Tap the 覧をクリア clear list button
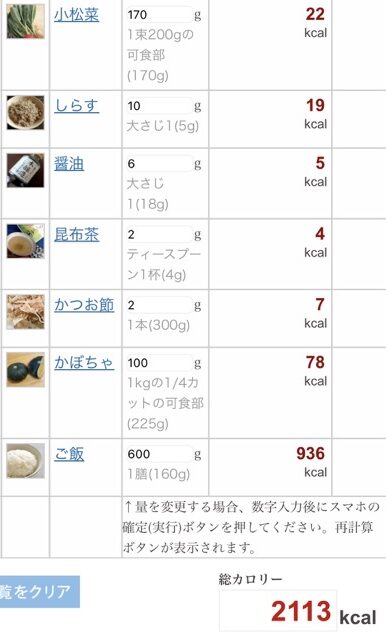386x640 pixels. 40,591
